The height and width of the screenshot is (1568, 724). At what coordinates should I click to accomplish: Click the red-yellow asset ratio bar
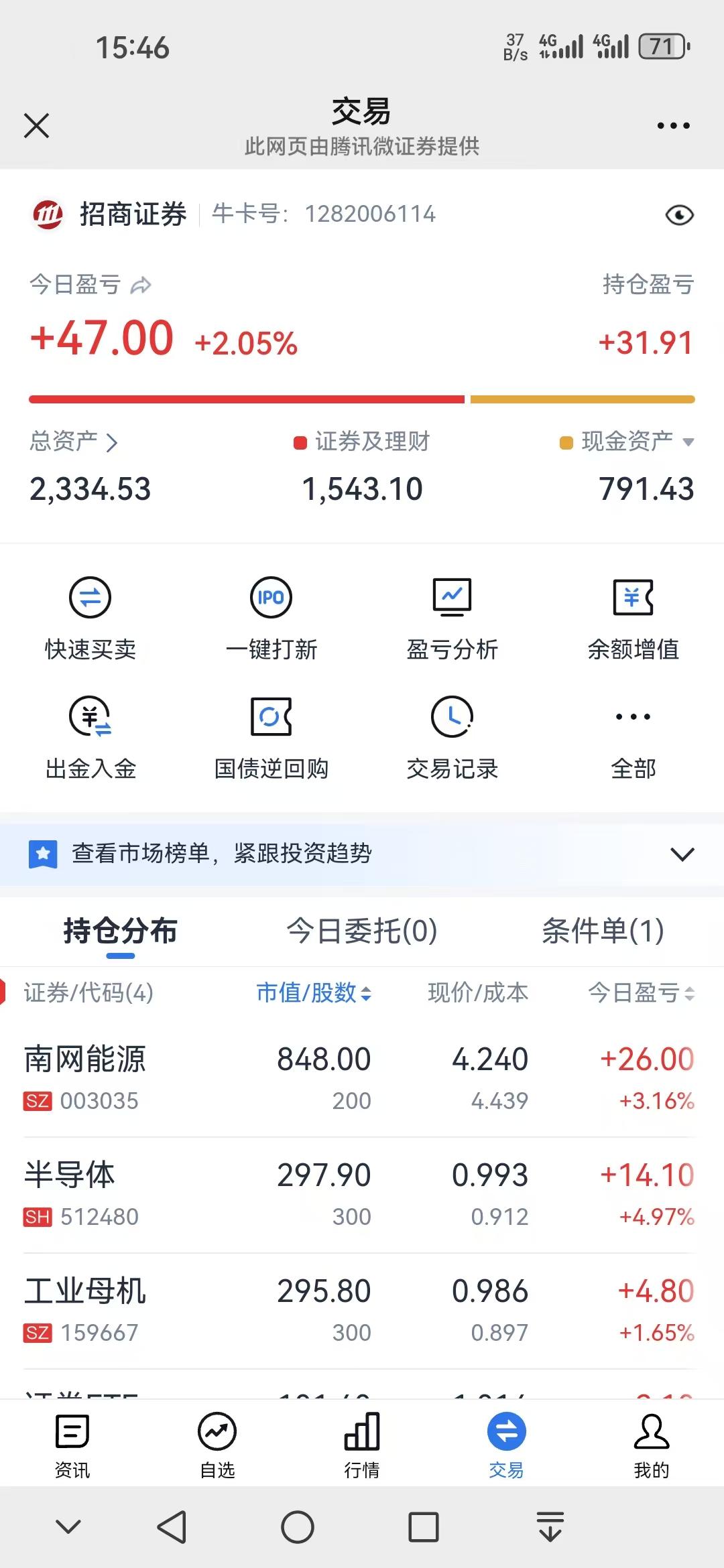pos(362,398)
